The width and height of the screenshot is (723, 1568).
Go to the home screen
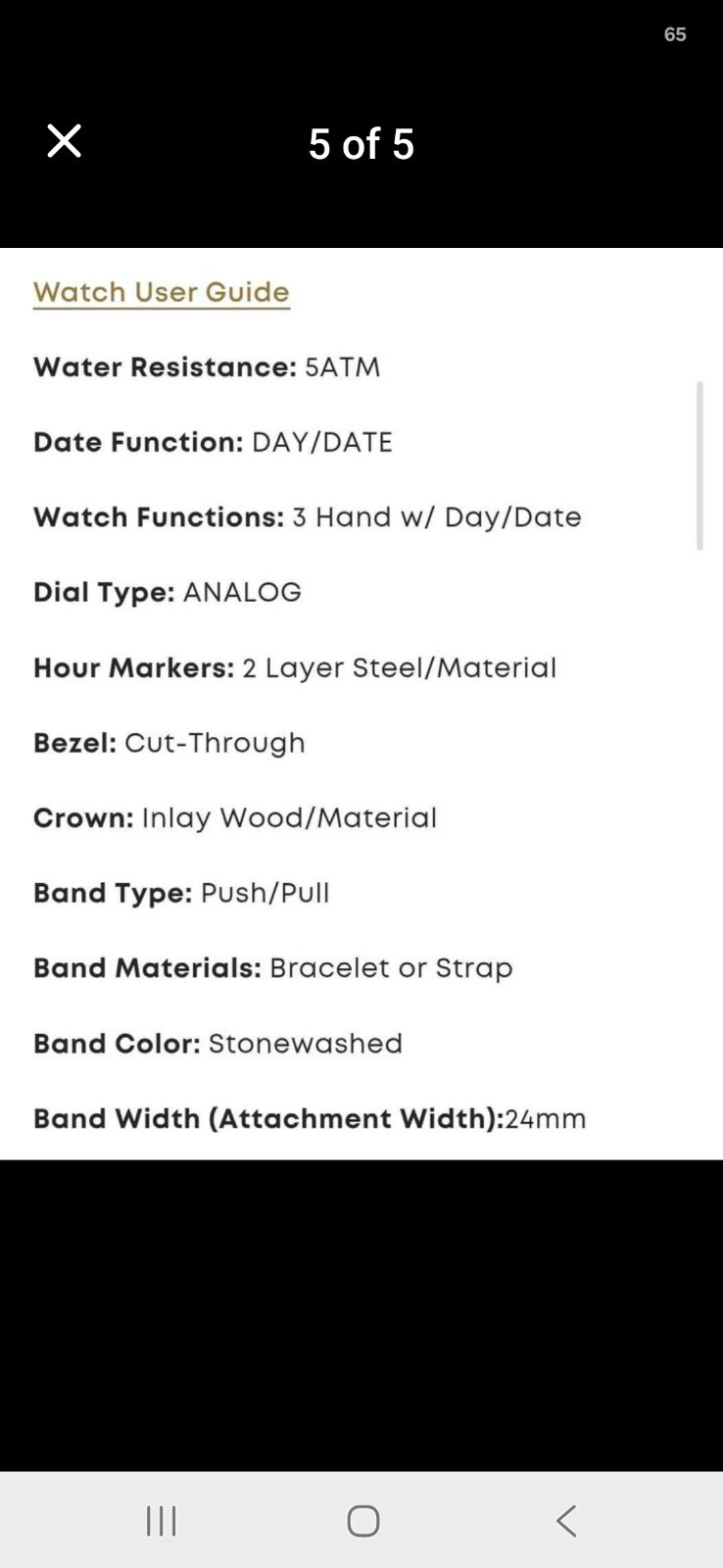pyautogui.click(x=362, y=1520)
